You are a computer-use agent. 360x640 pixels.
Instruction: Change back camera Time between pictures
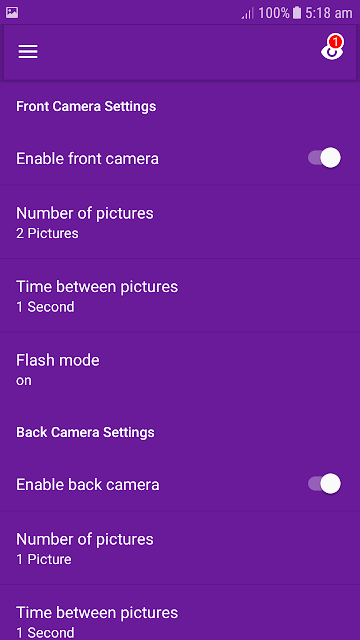pyautogui.click(x=180, y=613)
